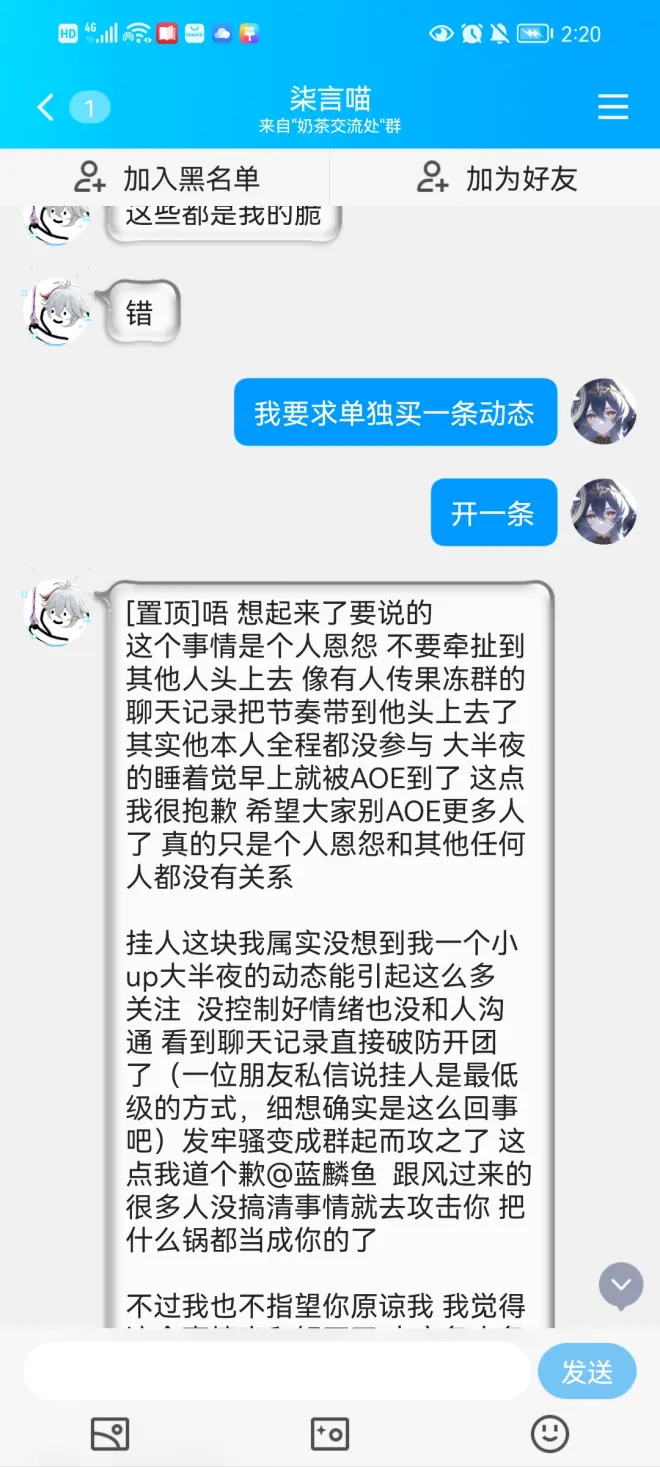Send the message with 发送
Image resolution: width=660 pixels, height=1467 pixels.
(587, 1372)
